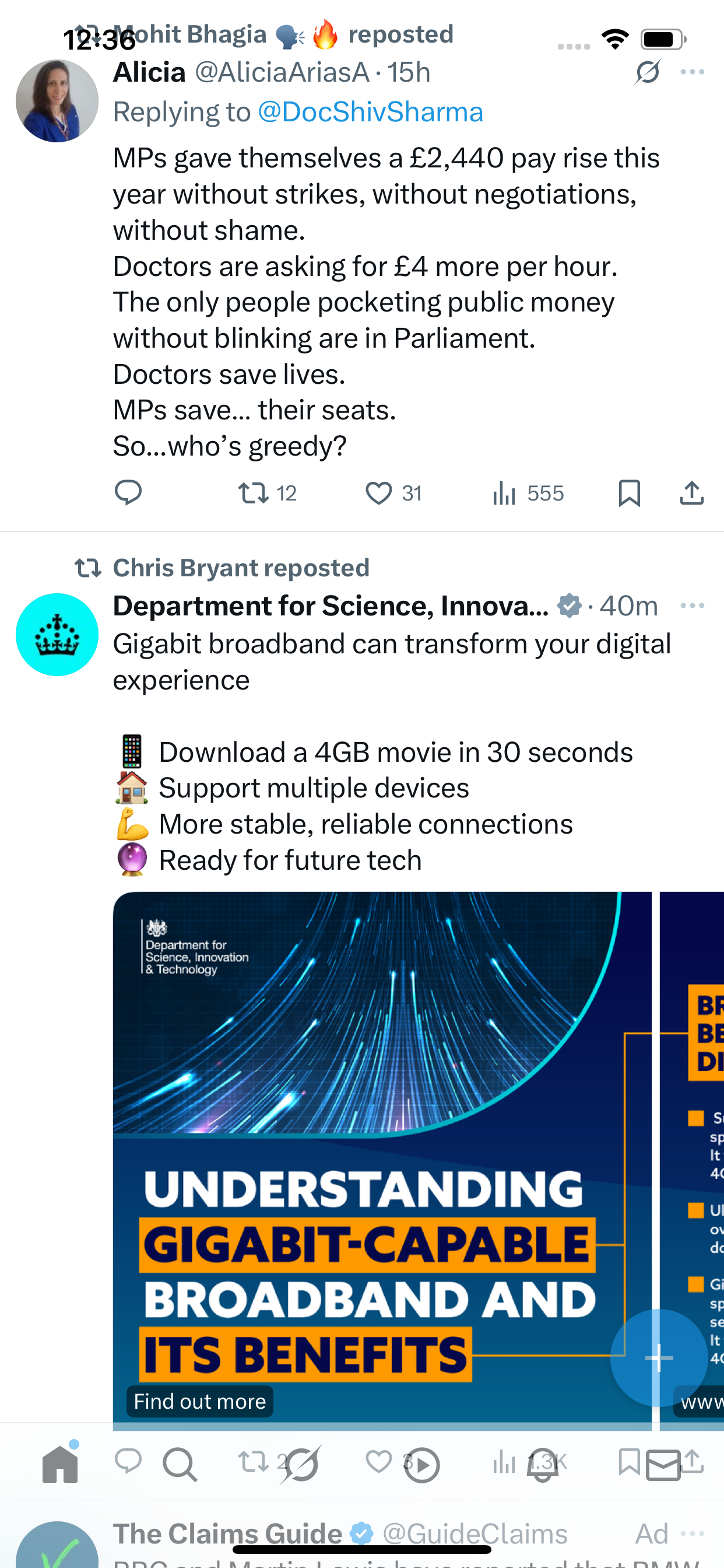Open the Grok tab in bottom bar

click(301, 1465)
